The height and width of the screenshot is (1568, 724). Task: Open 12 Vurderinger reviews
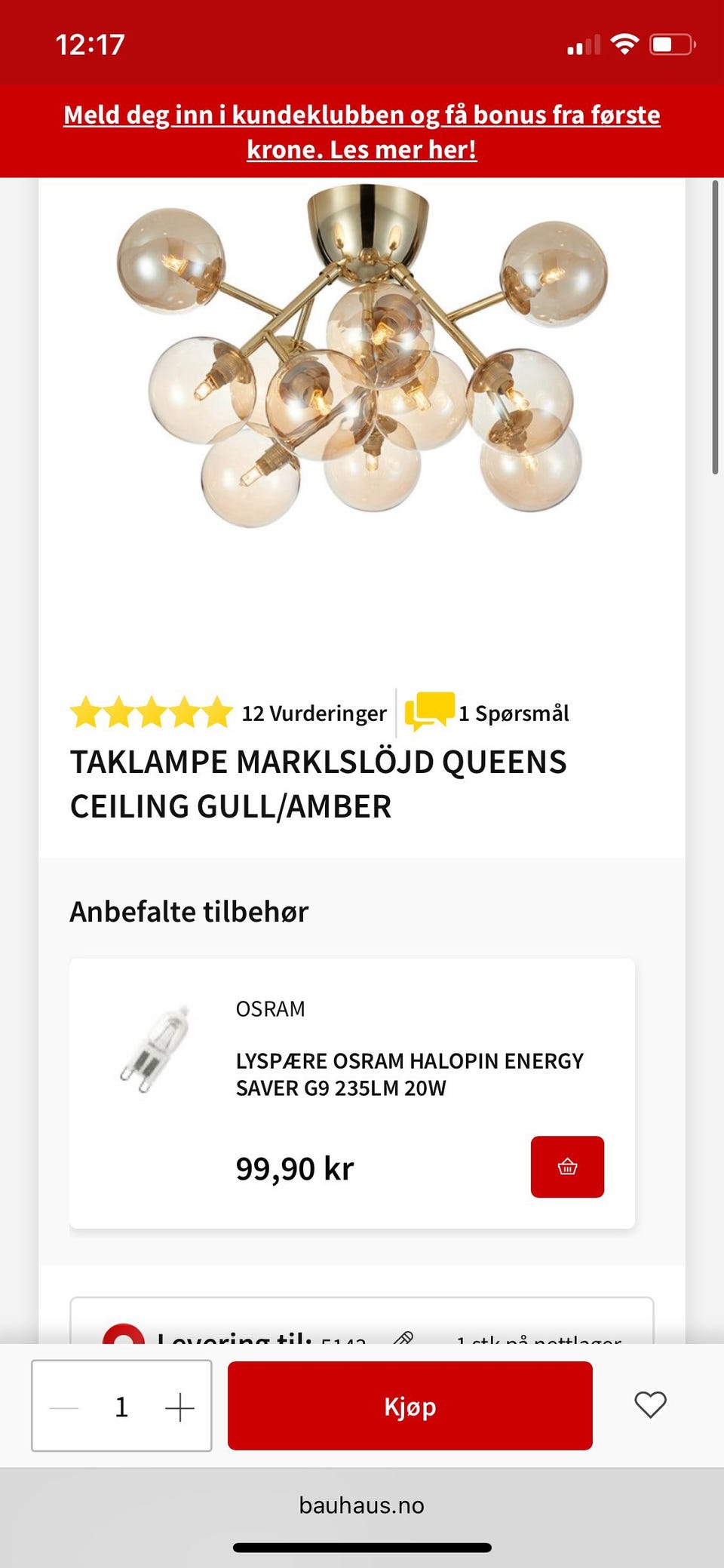[x=312, y=713]
